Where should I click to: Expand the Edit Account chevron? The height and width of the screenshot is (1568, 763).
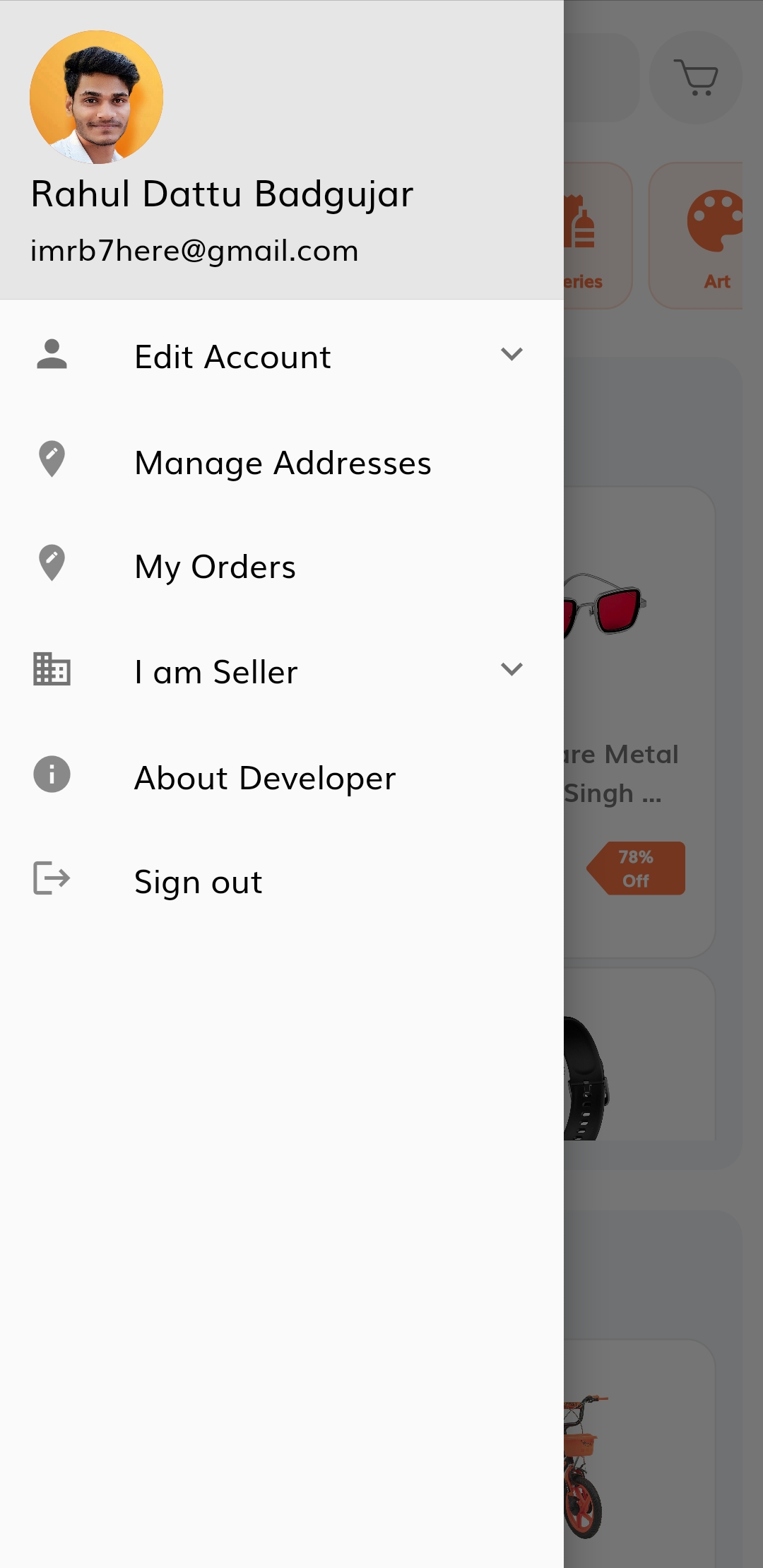tap(511, 355)
